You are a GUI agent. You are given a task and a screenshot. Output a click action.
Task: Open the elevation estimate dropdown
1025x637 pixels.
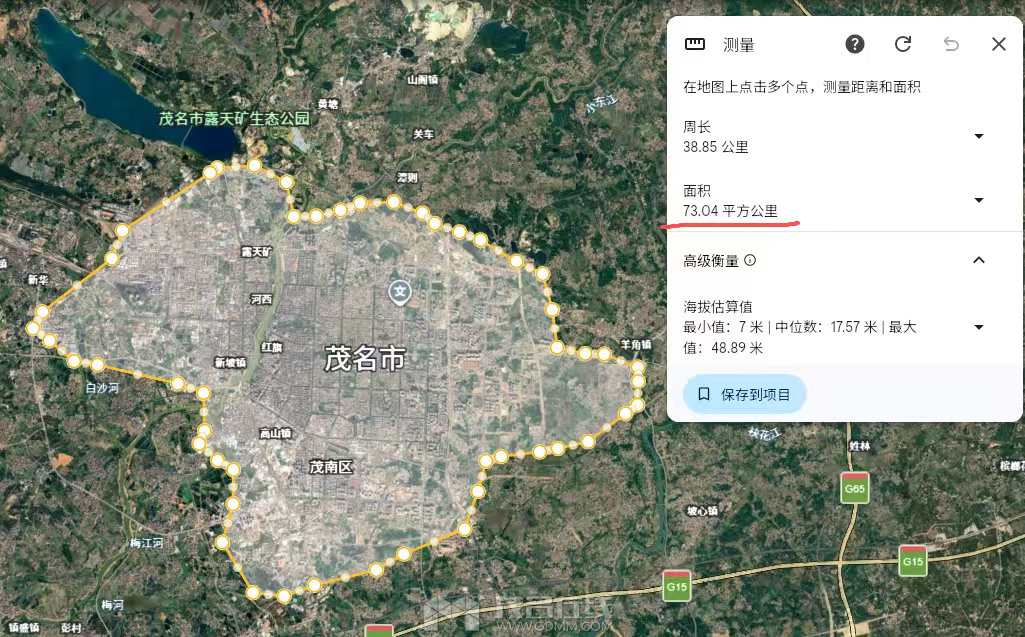coord(979,327)
